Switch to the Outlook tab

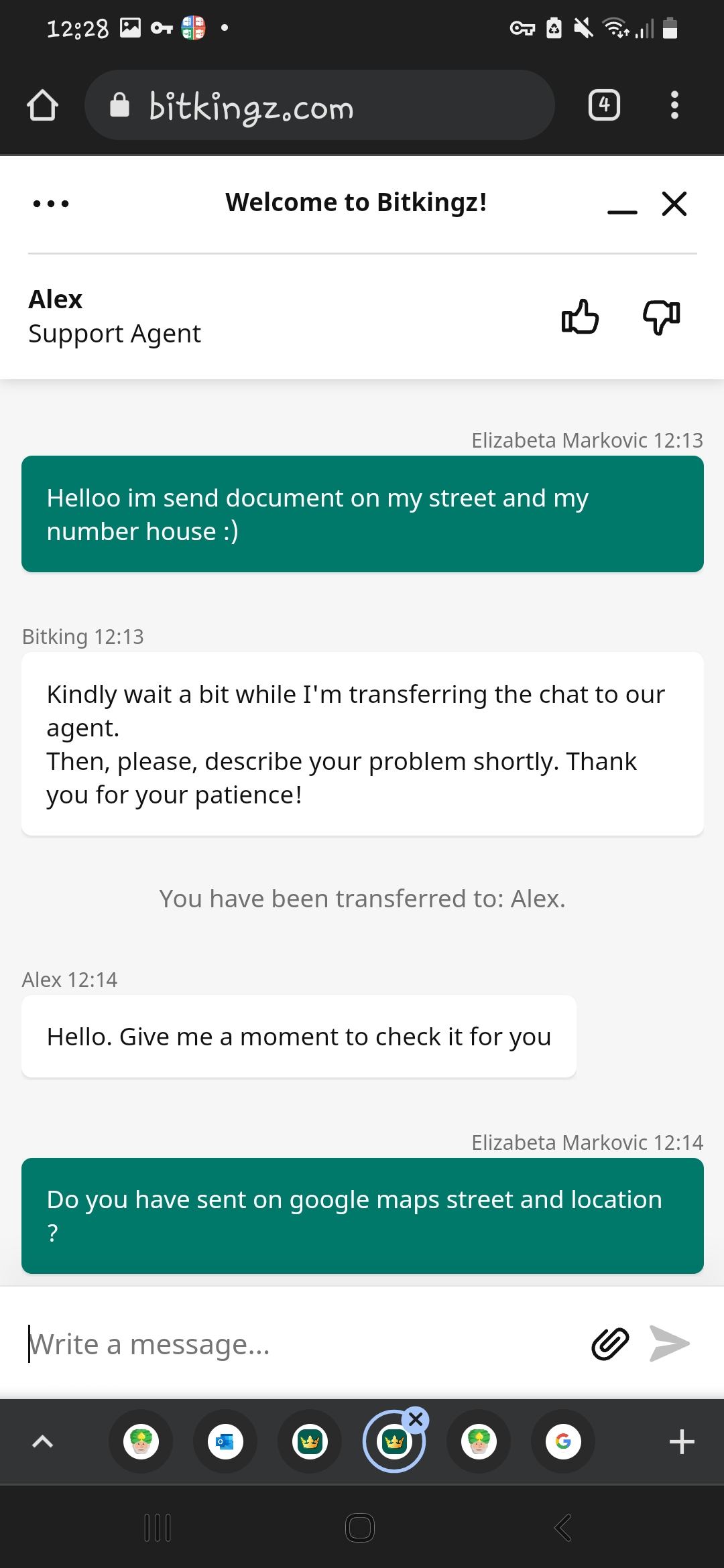[225, 1441]
